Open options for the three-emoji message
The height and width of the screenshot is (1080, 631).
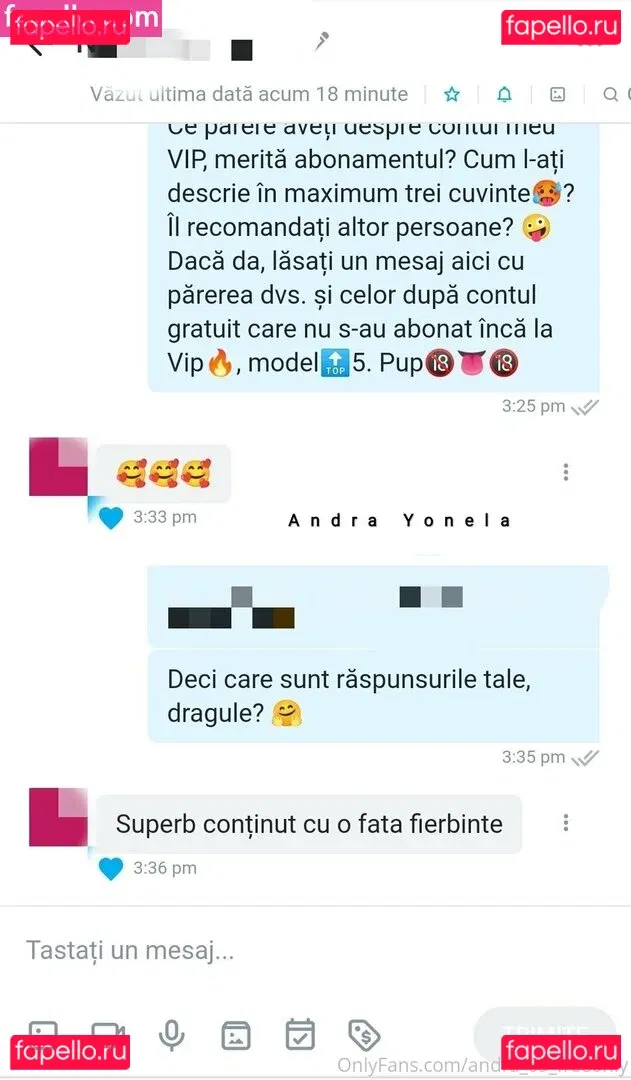(x=566, y=472)
